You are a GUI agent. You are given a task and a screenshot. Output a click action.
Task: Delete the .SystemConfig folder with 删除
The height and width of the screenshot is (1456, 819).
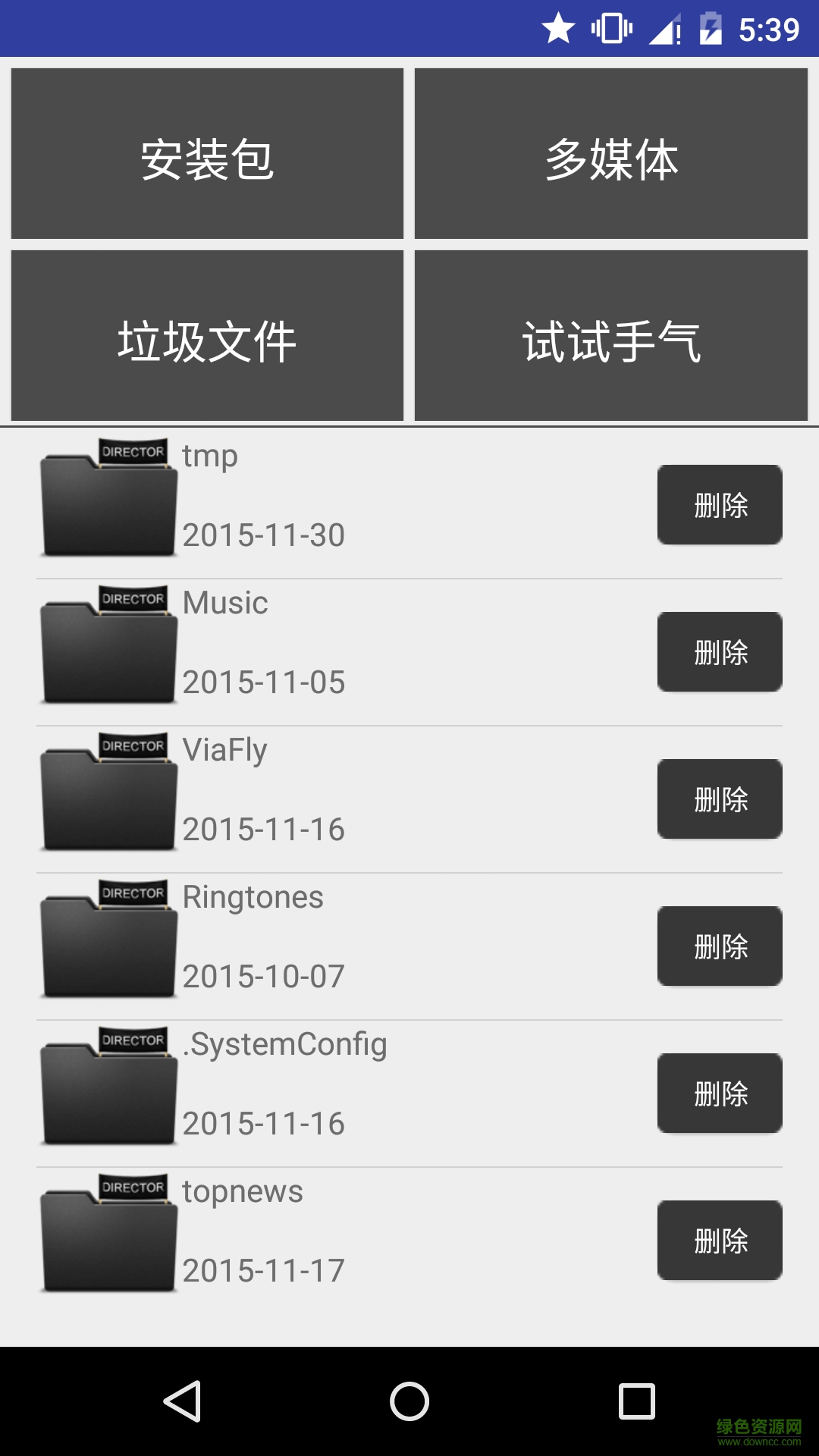719,1094
